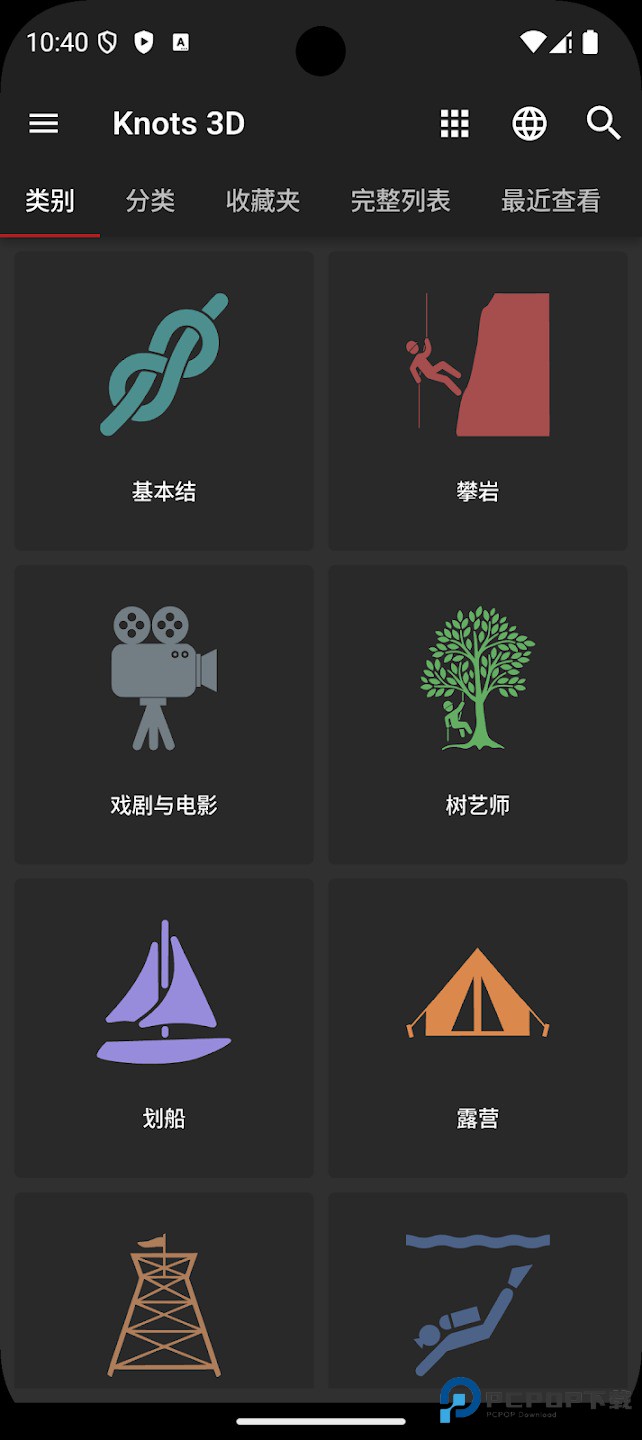
Task: Open the hamburger navigation drawer
Action: coord(44,123)
